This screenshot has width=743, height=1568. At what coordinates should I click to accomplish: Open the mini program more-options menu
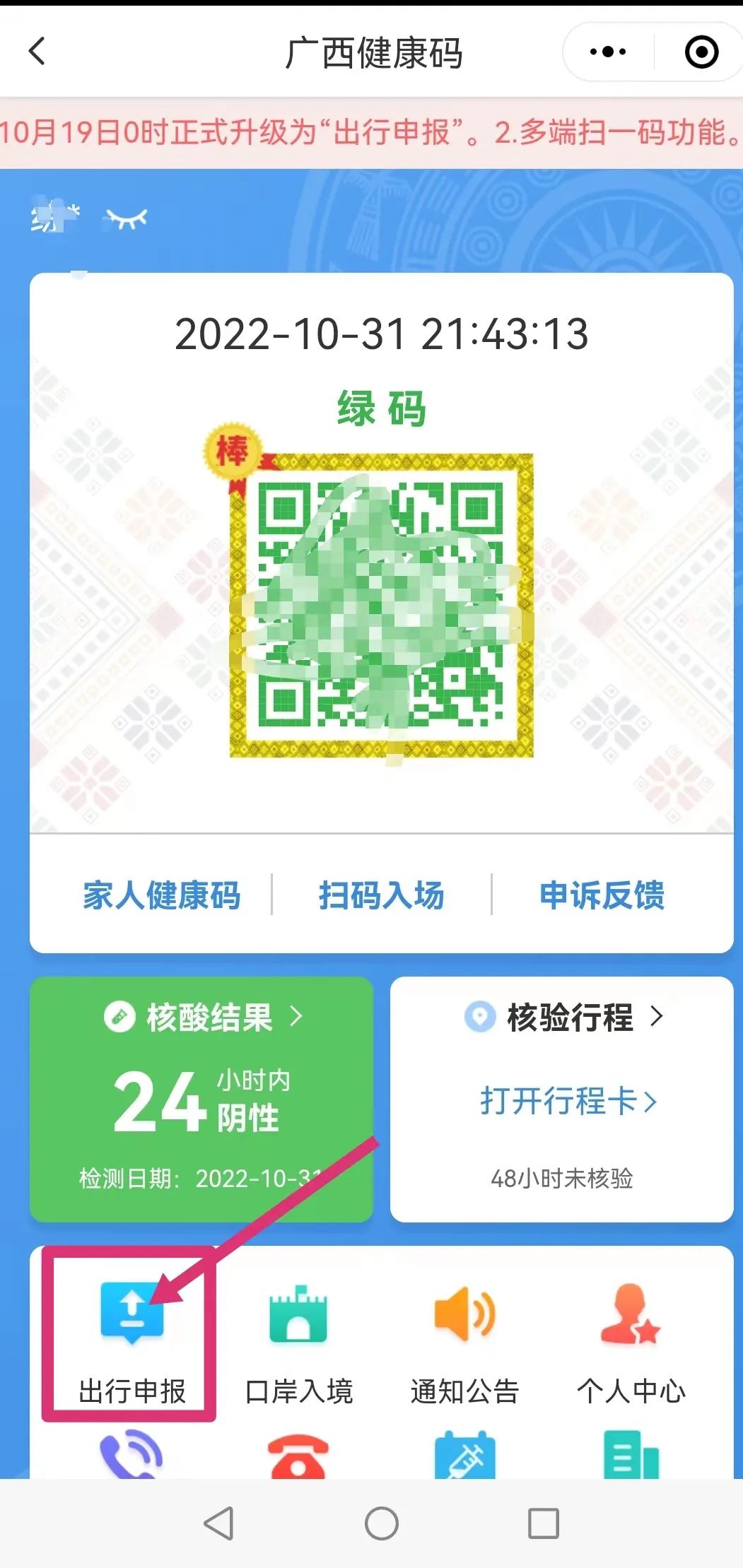point(608,52)
